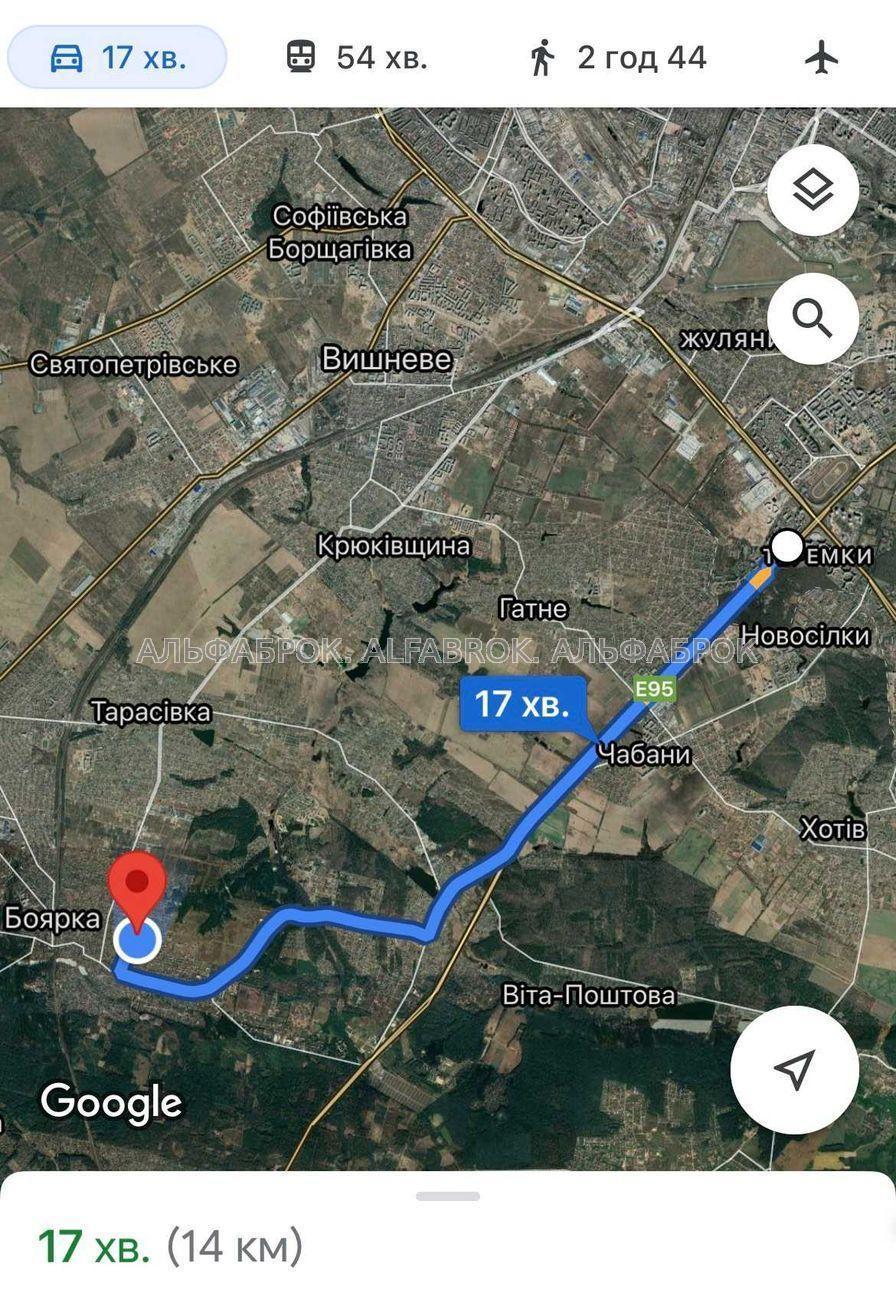The height and width of the screenshot is (1300, 896).
Task: Switch to public transit, 54 хв.
Action: [x=356, y=57]
